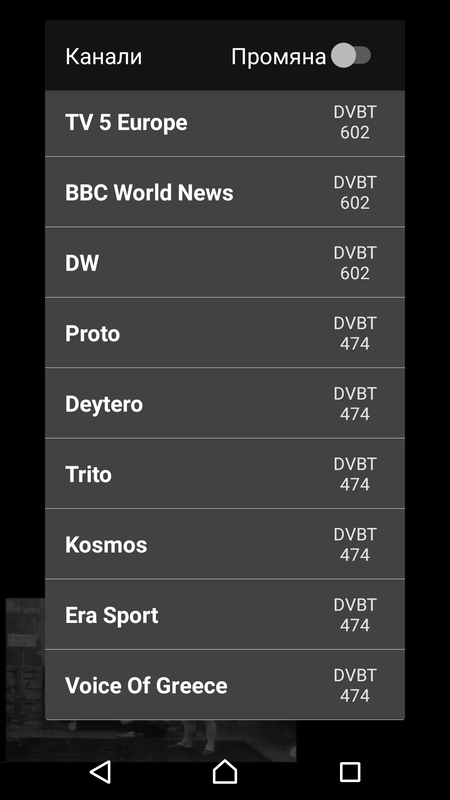
Task: Choose the Proto channel
Action: point(225,333)
